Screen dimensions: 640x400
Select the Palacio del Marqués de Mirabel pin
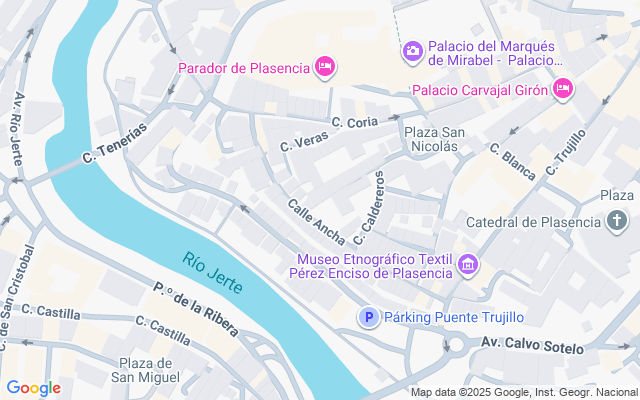pyautogui.click(x=413, y=52)
